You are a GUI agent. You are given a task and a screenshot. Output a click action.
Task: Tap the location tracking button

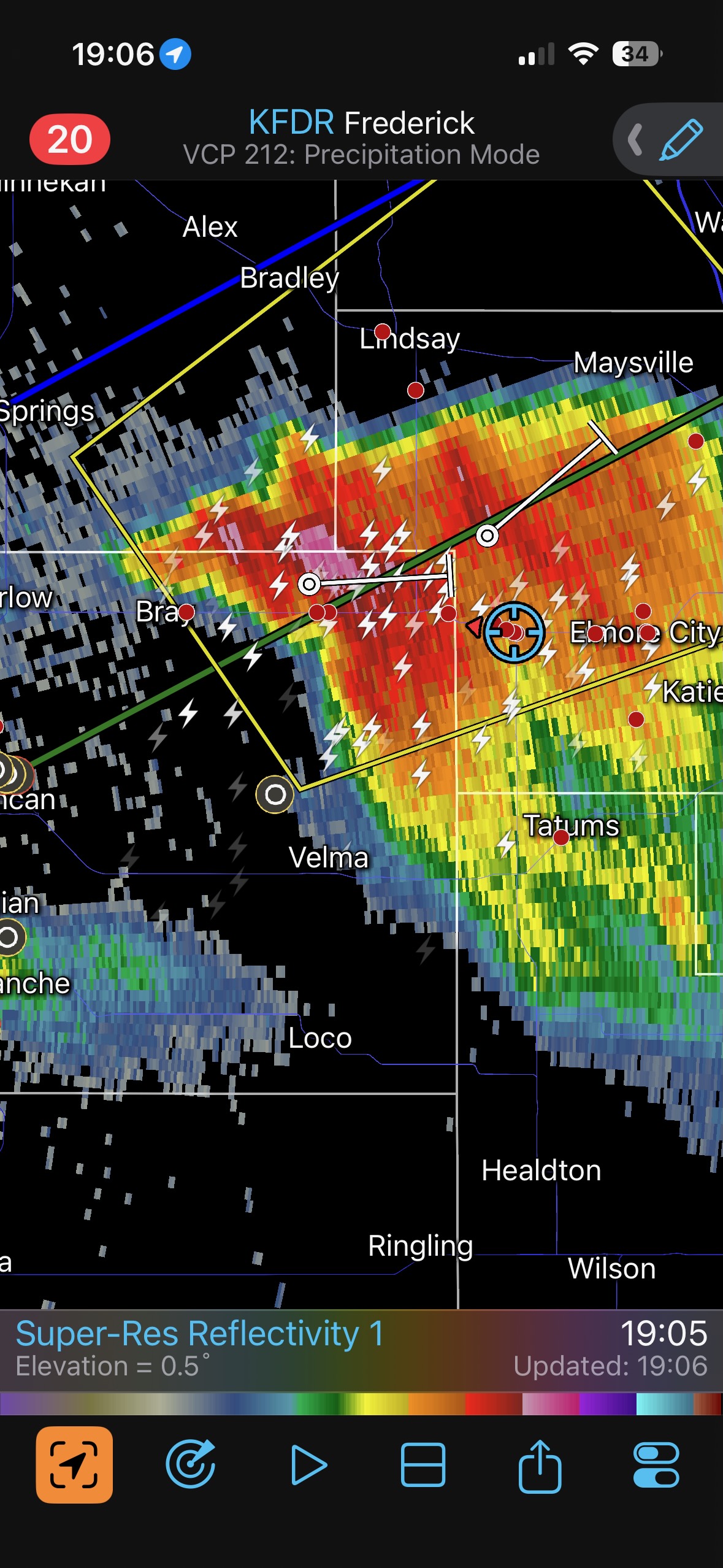[74, 1465]
